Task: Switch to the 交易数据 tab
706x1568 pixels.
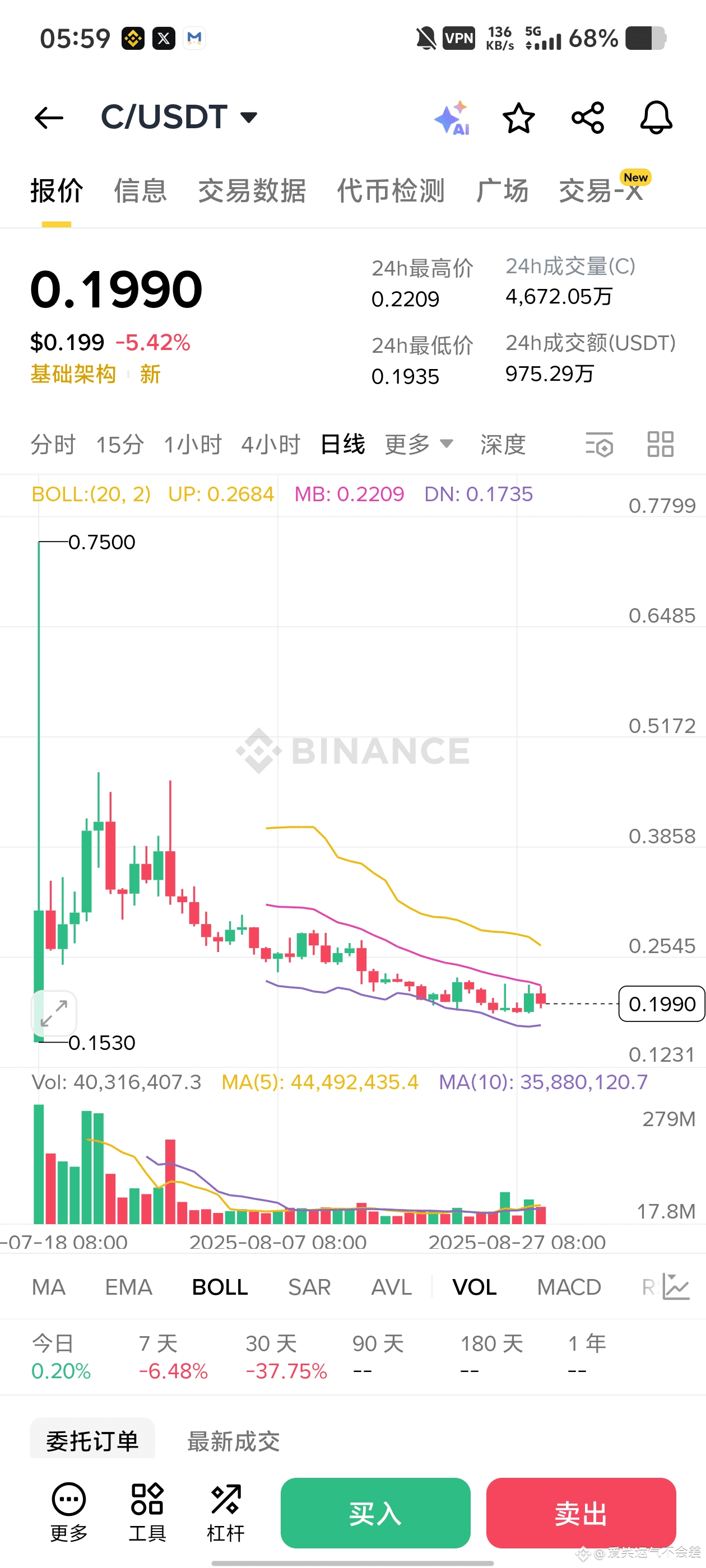Action: click(252, 190)
